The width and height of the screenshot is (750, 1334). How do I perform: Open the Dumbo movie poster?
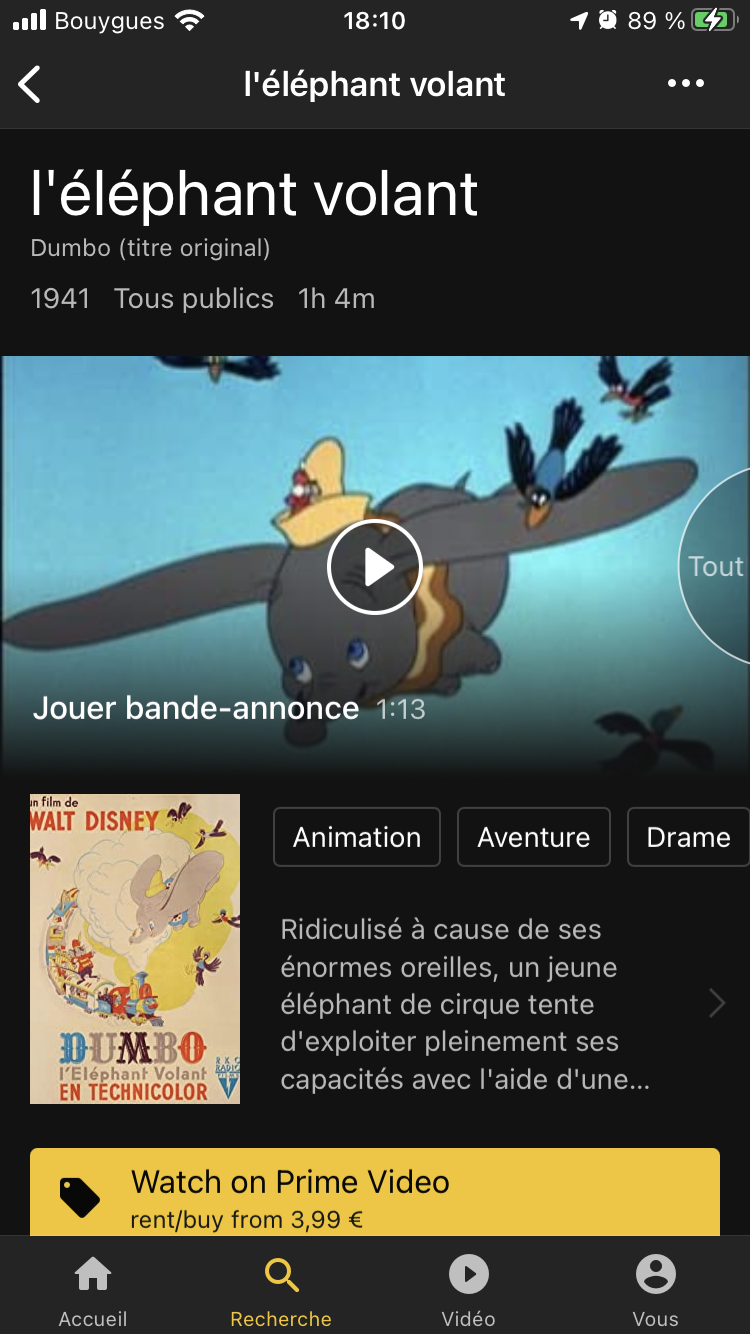click(x=135, y=949)
